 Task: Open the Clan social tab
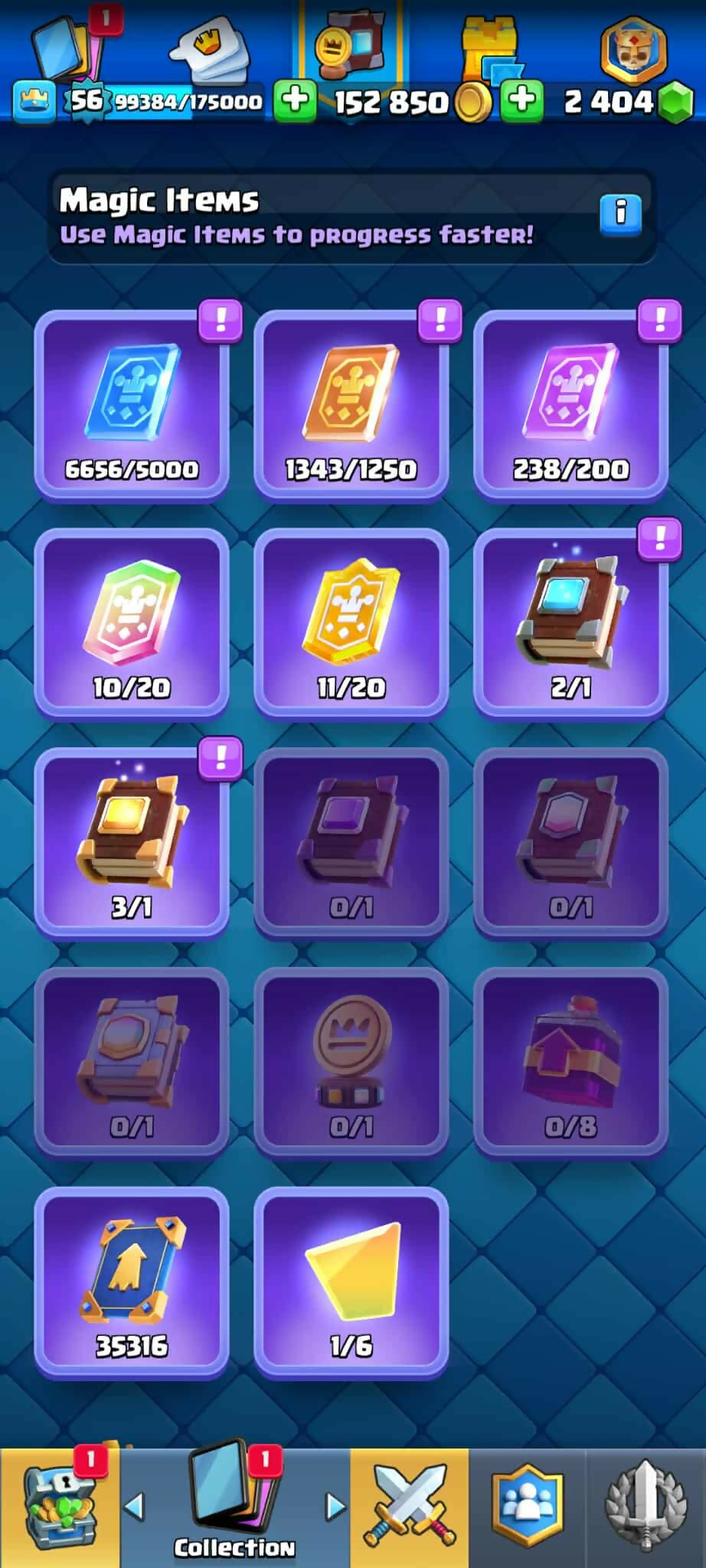coord(528,1507)
